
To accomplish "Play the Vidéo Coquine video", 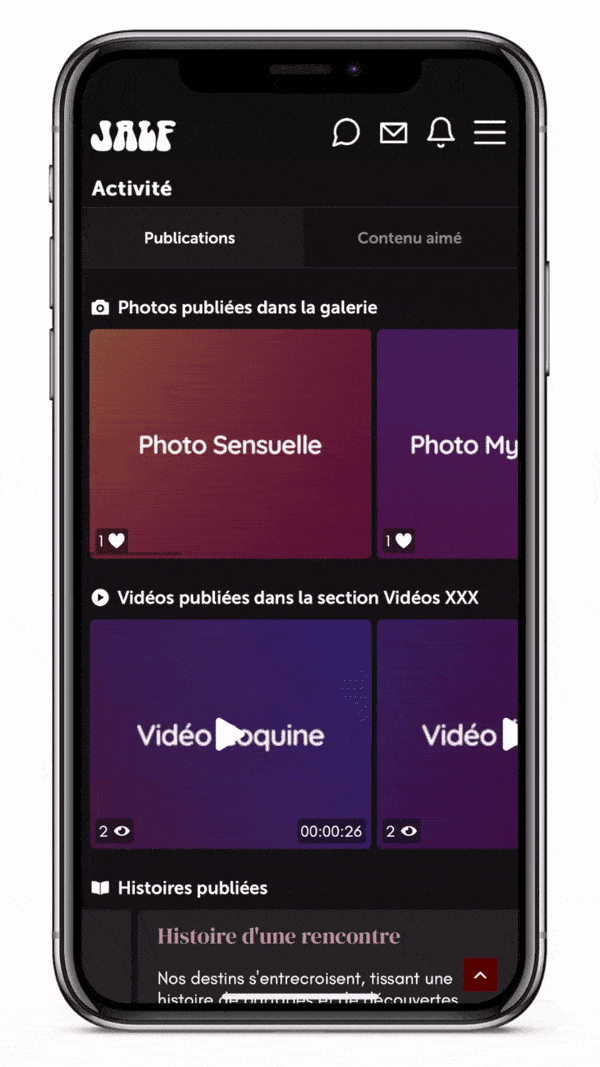I will 231,734.
